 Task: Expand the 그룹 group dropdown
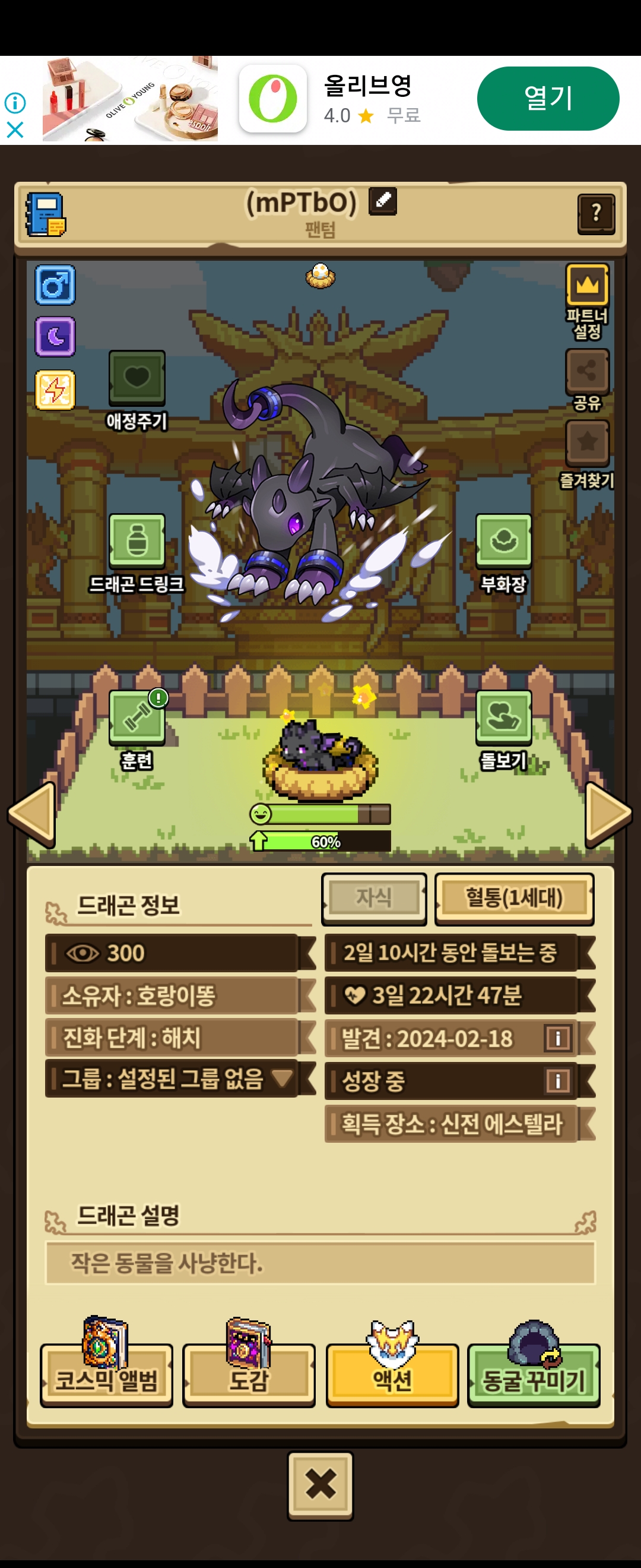coord(283,1078)
